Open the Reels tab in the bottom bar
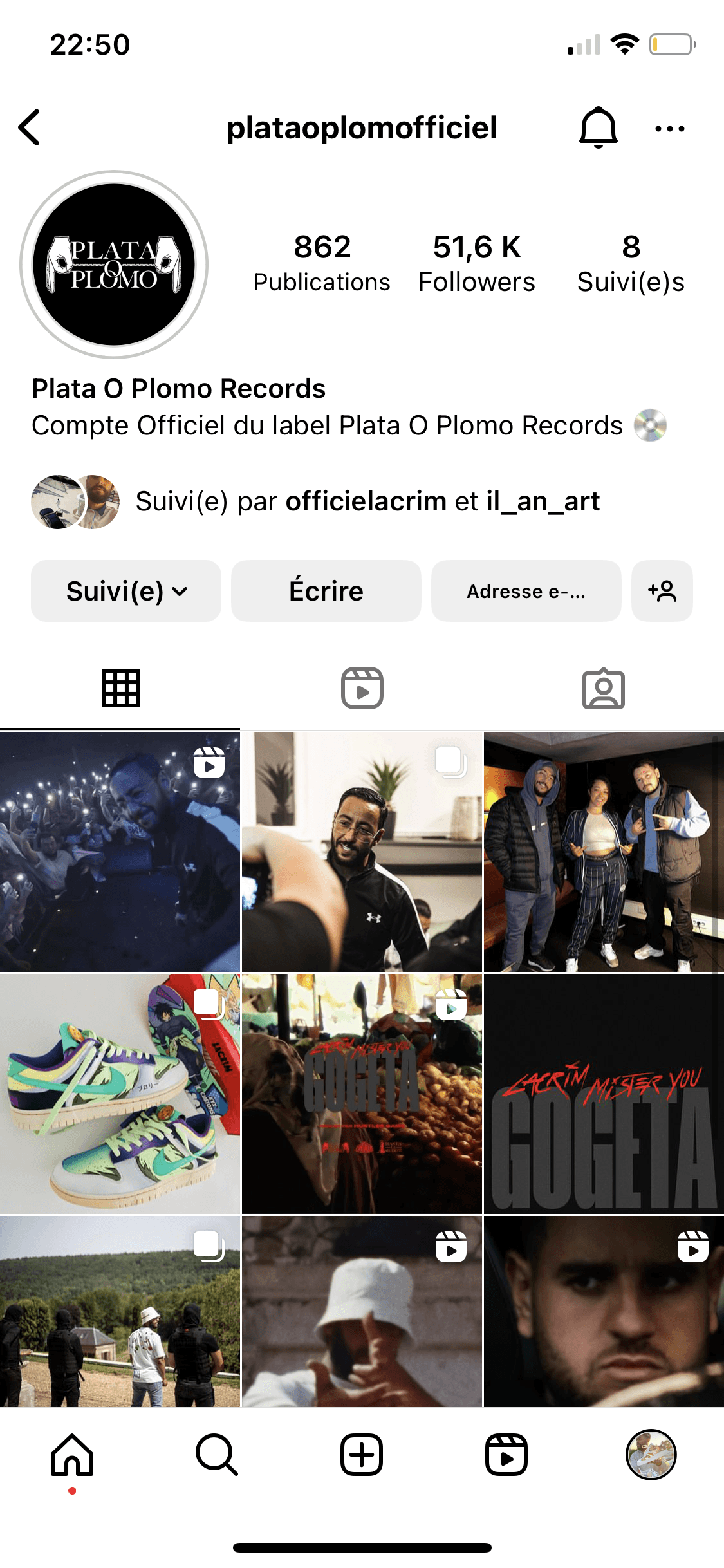 point(506,1455)
